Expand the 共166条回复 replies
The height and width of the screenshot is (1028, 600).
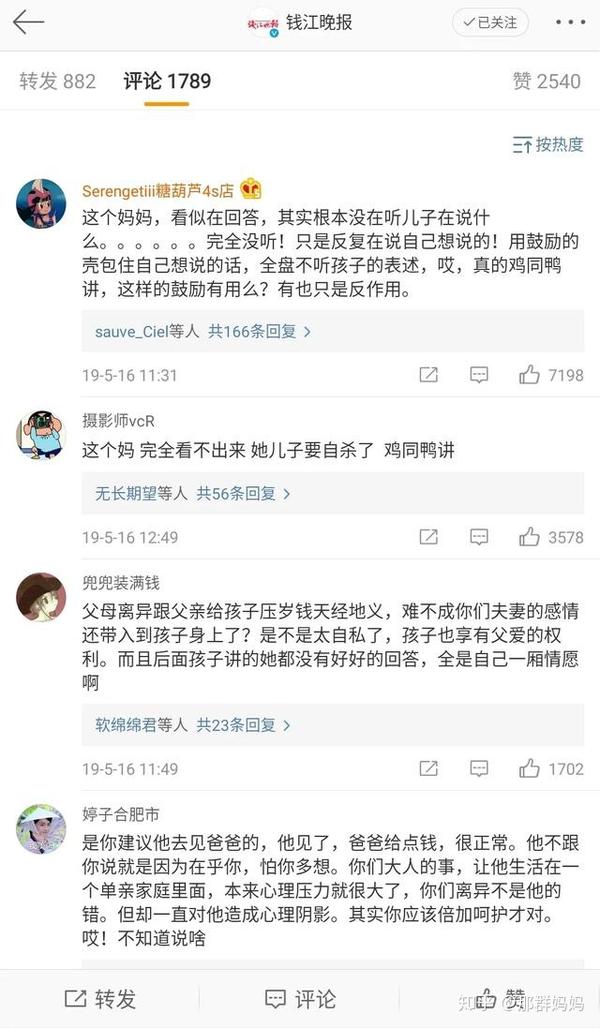(x=258, y=331)
